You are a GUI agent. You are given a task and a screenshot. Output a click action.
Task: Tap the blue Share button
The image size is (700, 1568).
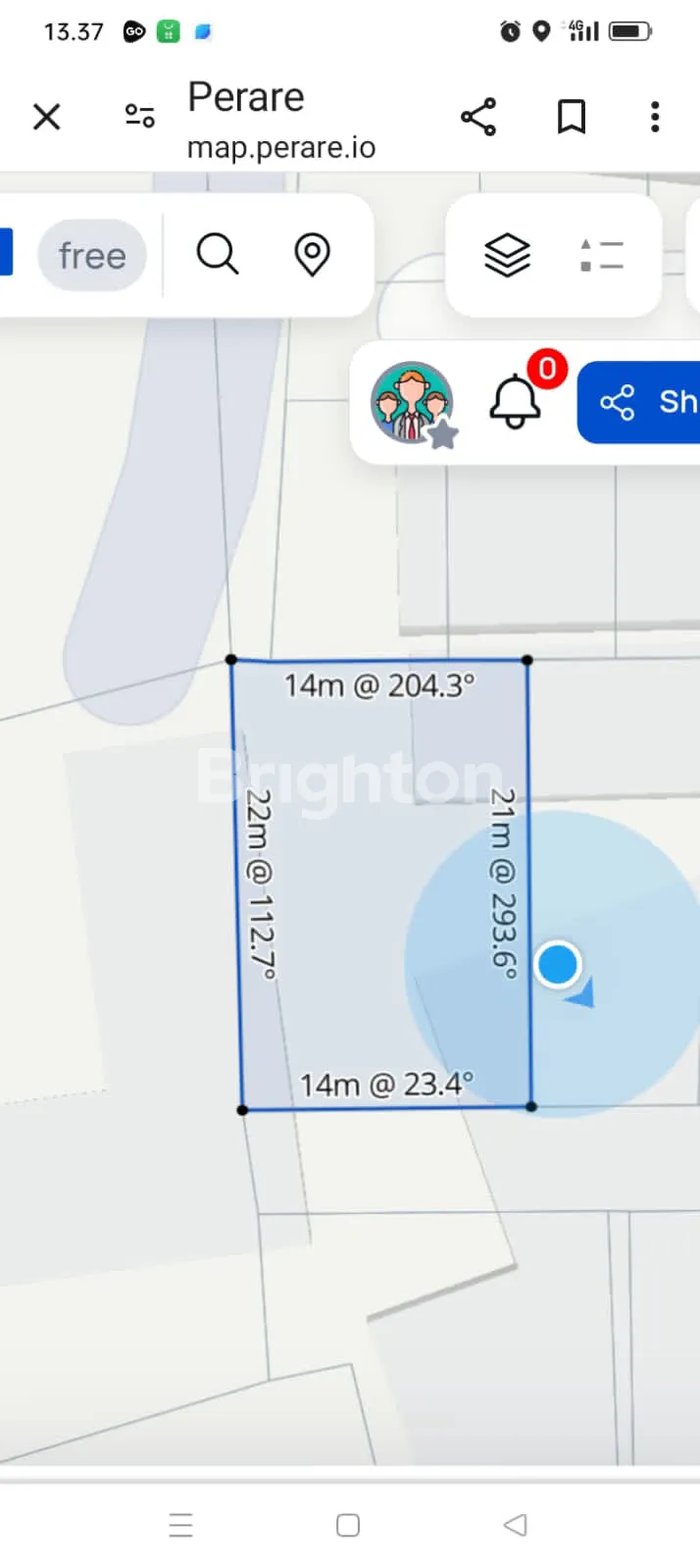[642, 402]
